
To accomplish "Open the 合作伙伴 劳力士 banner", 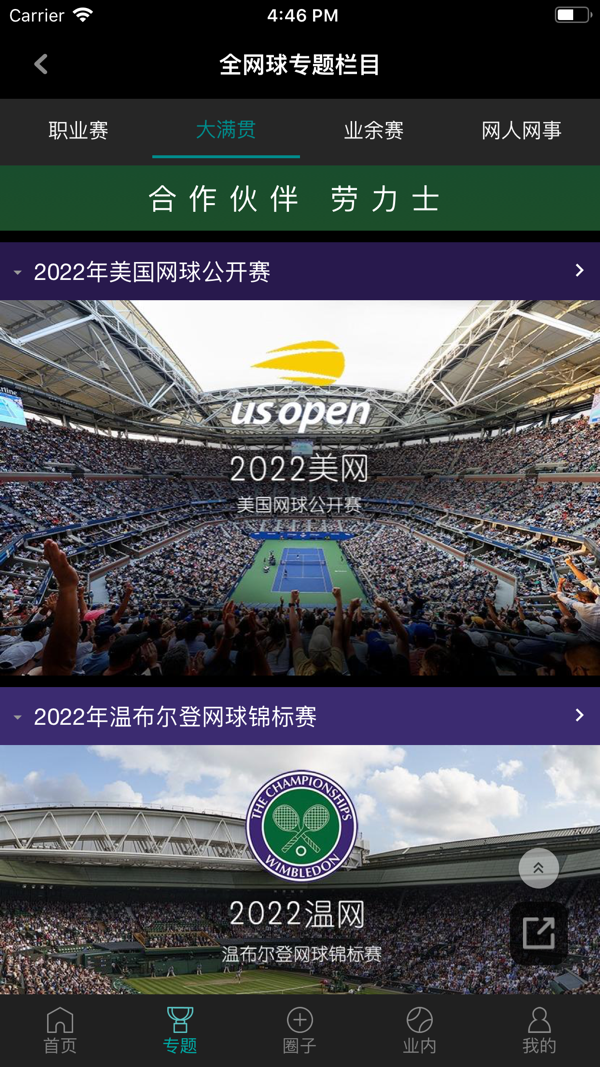I will coord(300,199).
